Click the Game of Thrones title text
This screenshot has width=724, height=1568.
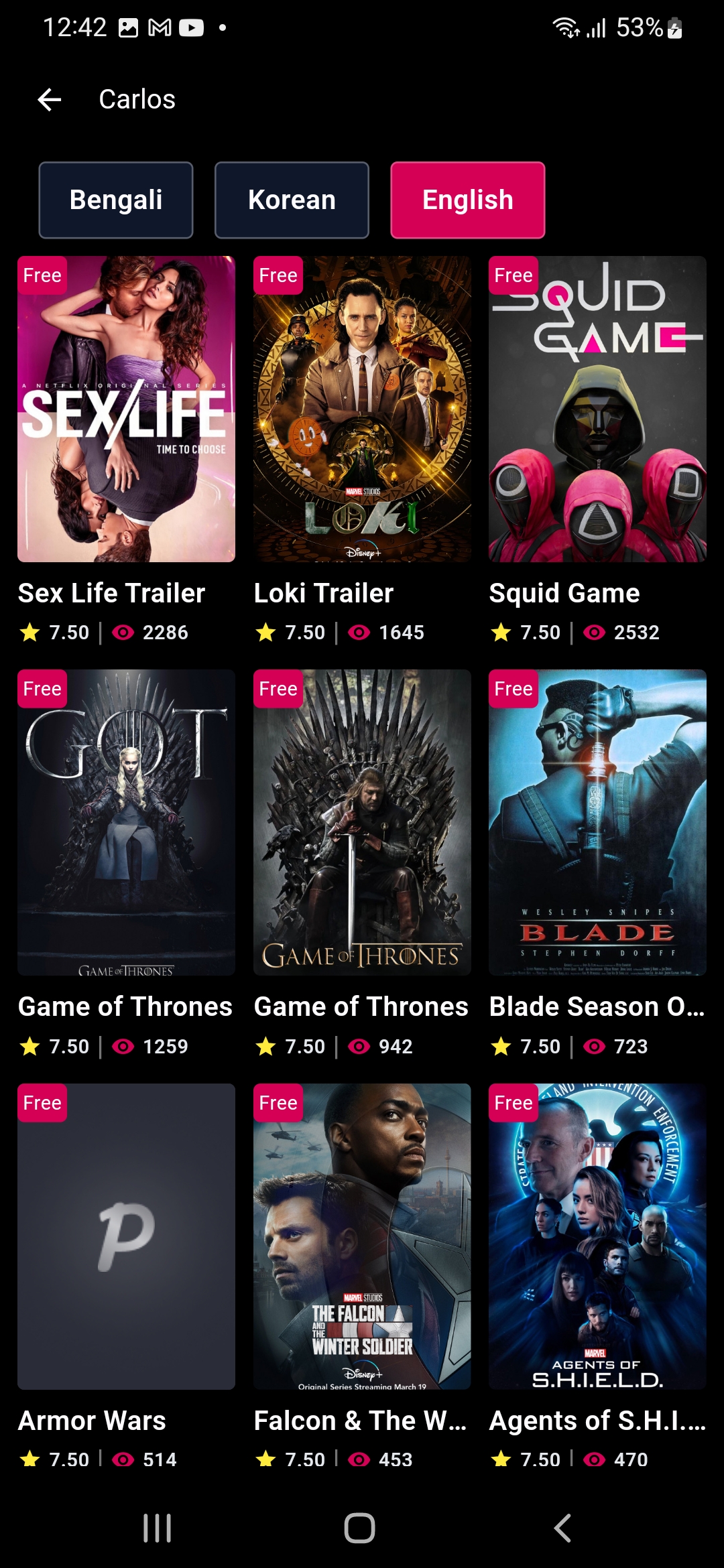tap(125, 1006)
